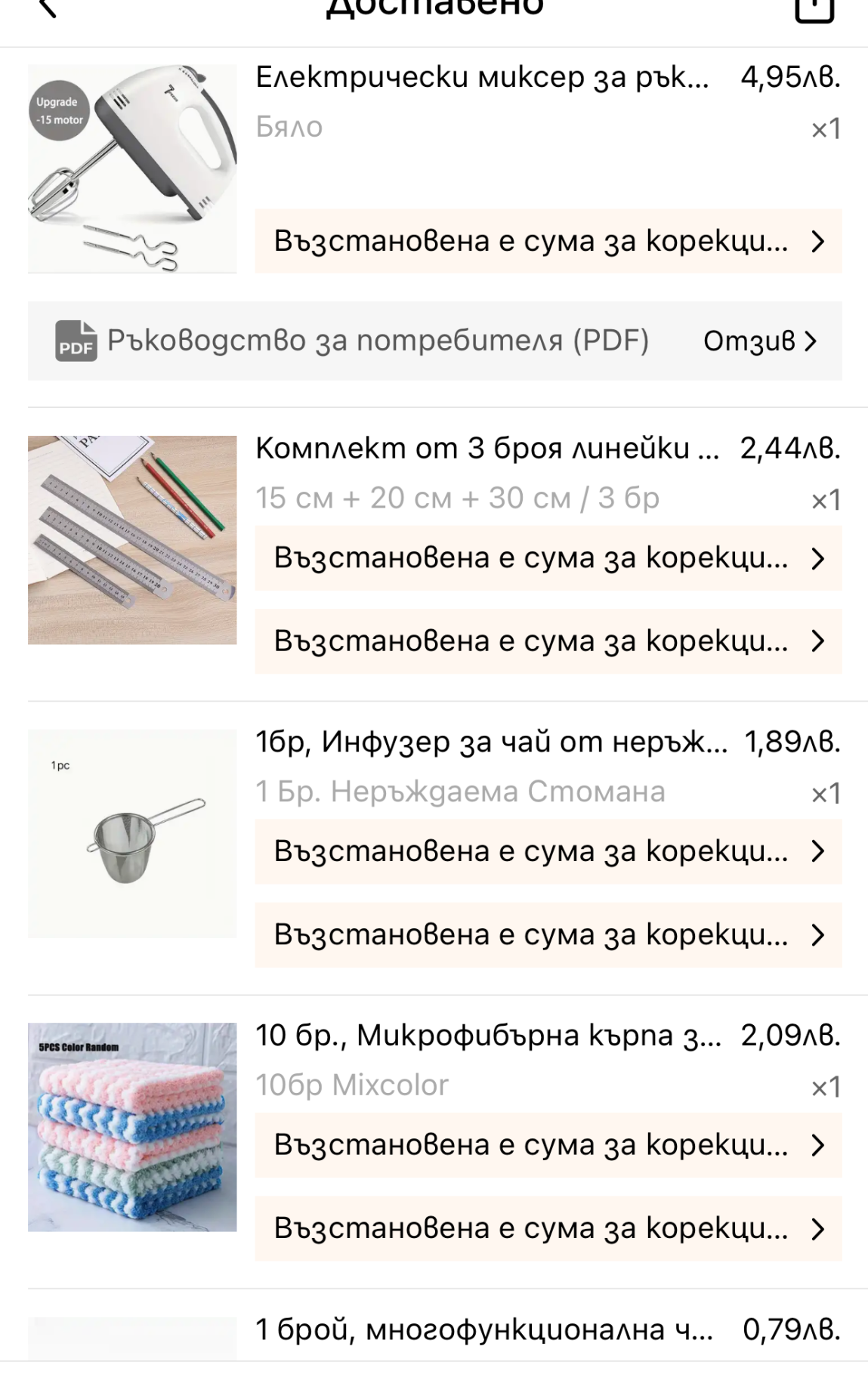Open the microfiber towels product image
Screen dimensions: 868x1374
pyautogui.click(x=132, y=1127)
